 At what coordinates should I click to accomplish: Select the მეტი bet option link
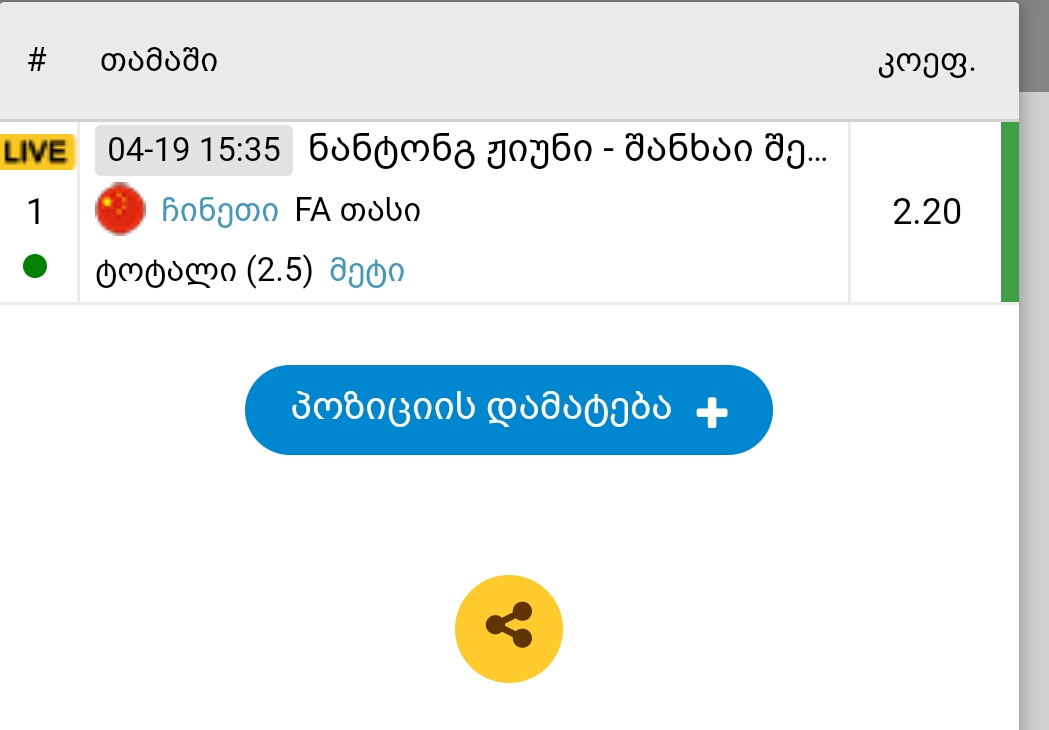point(366,271)
